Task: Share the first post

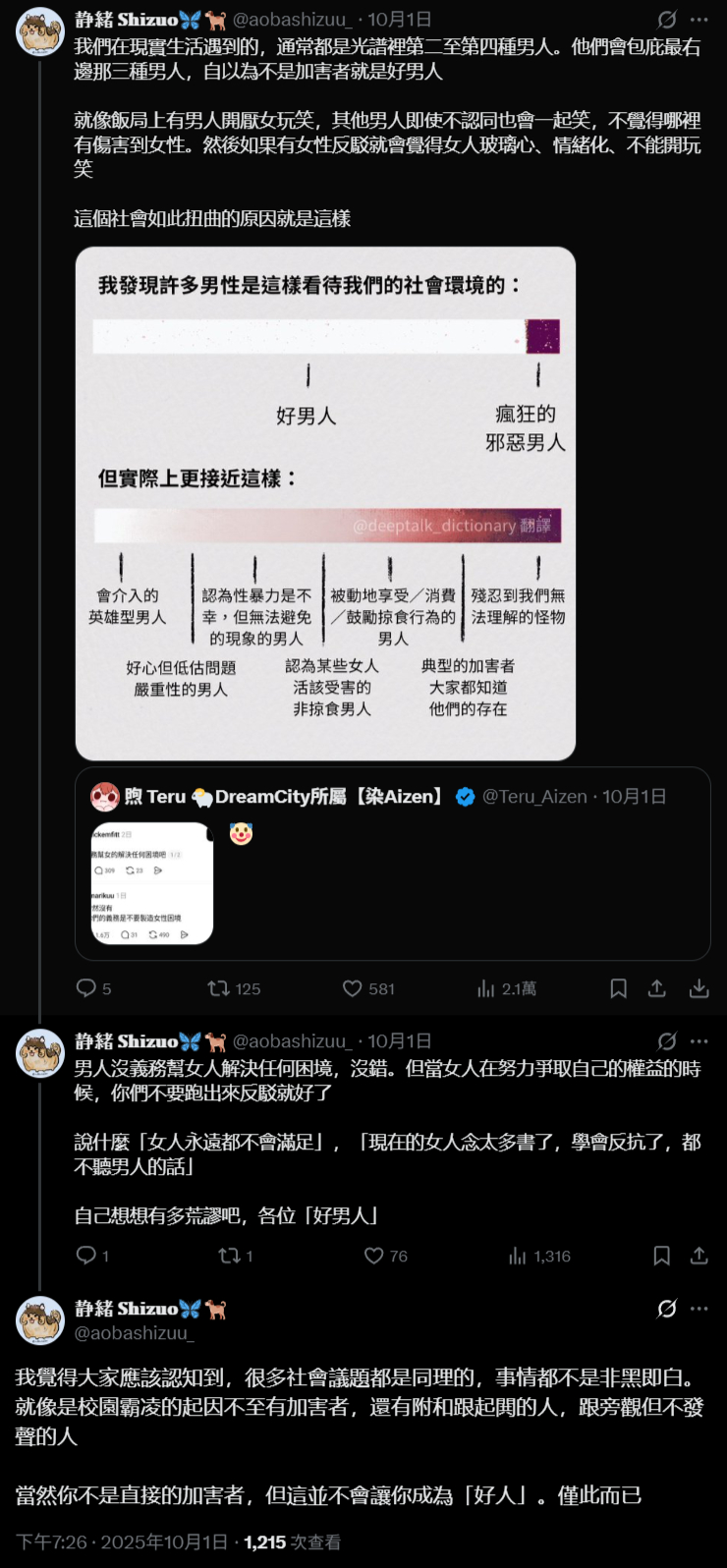Action: click(x=657, y=988)
